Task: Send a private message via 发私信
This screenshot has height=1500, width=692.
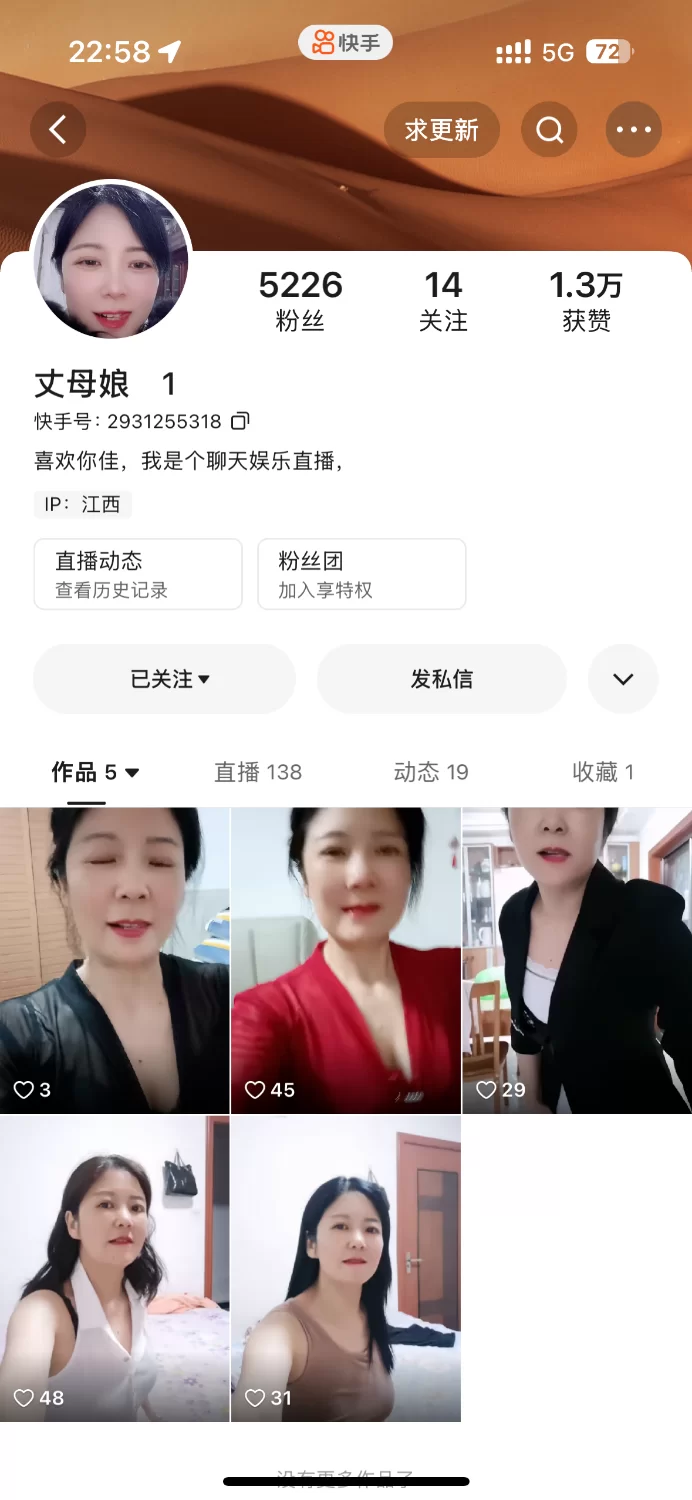Action: [x=441, y=679]
